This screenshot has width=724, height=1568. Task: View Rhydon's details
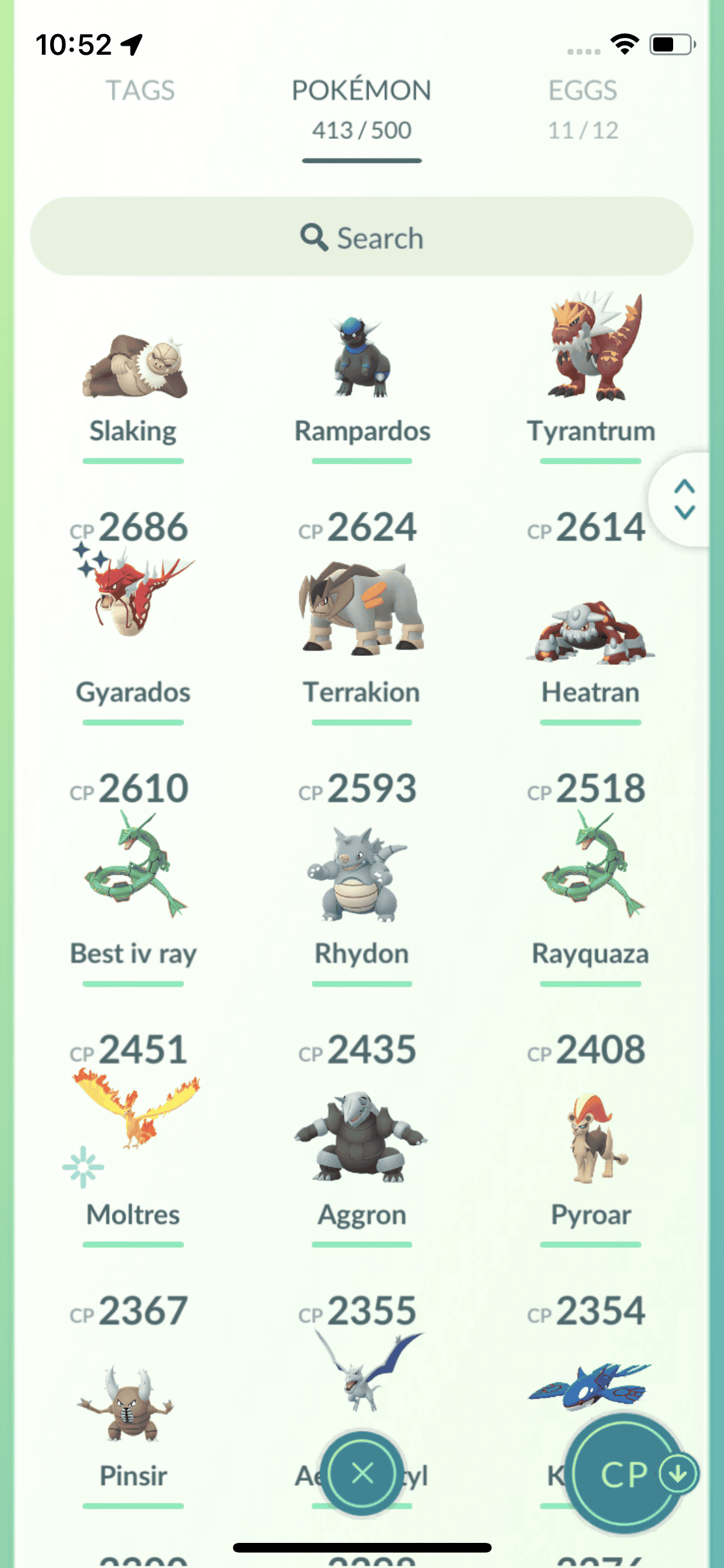[362, 875]
